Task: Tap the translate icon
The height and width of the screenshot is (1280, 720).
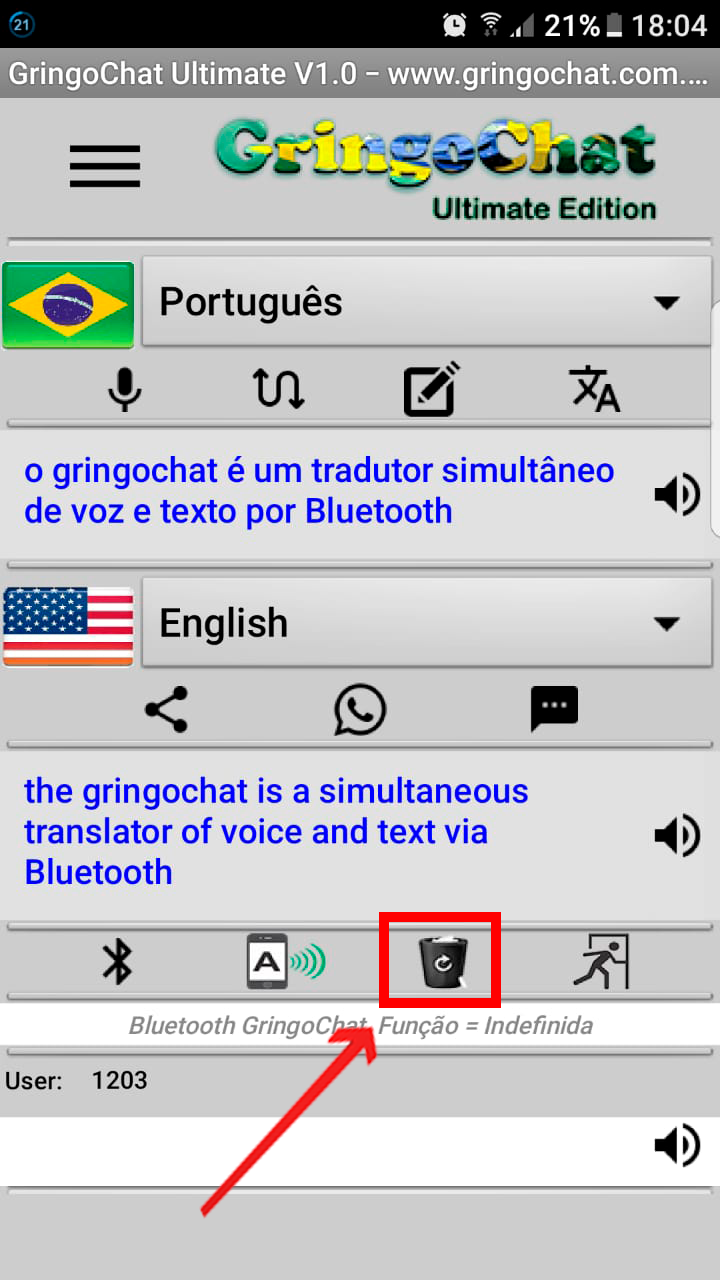Action: [595, 389]
